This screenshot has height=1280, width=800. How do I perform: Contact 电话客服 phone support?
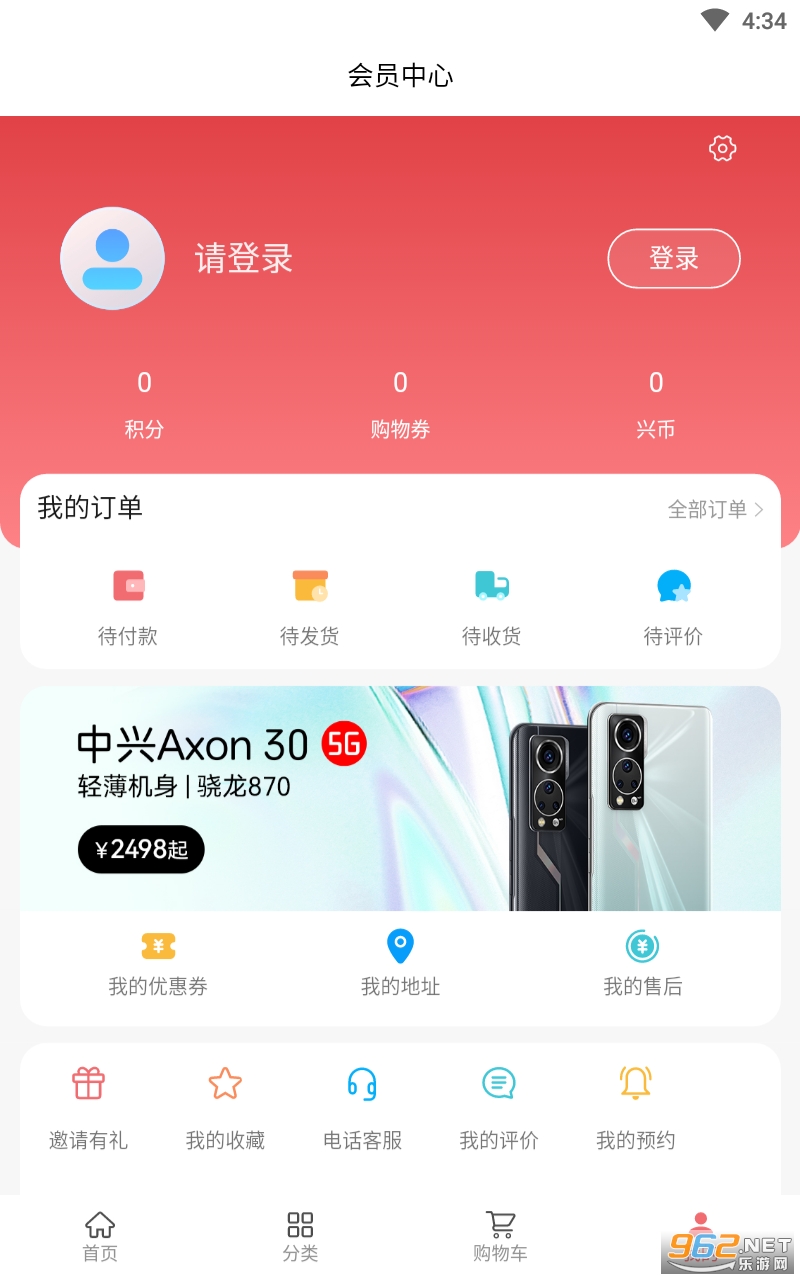click(x=362, y=1108)
